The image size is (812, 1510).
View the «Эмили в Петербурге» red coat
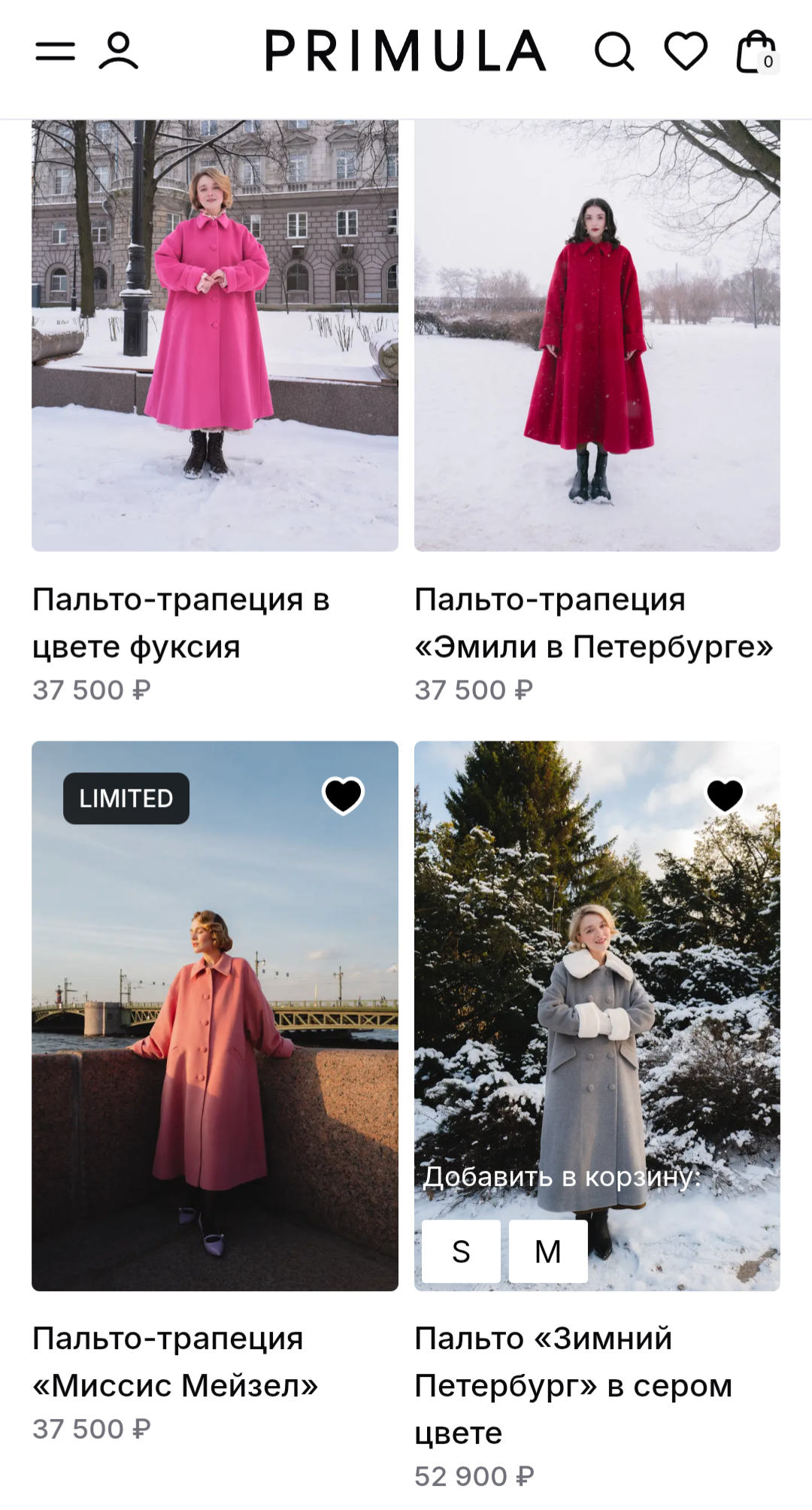[x=597, y=335]
